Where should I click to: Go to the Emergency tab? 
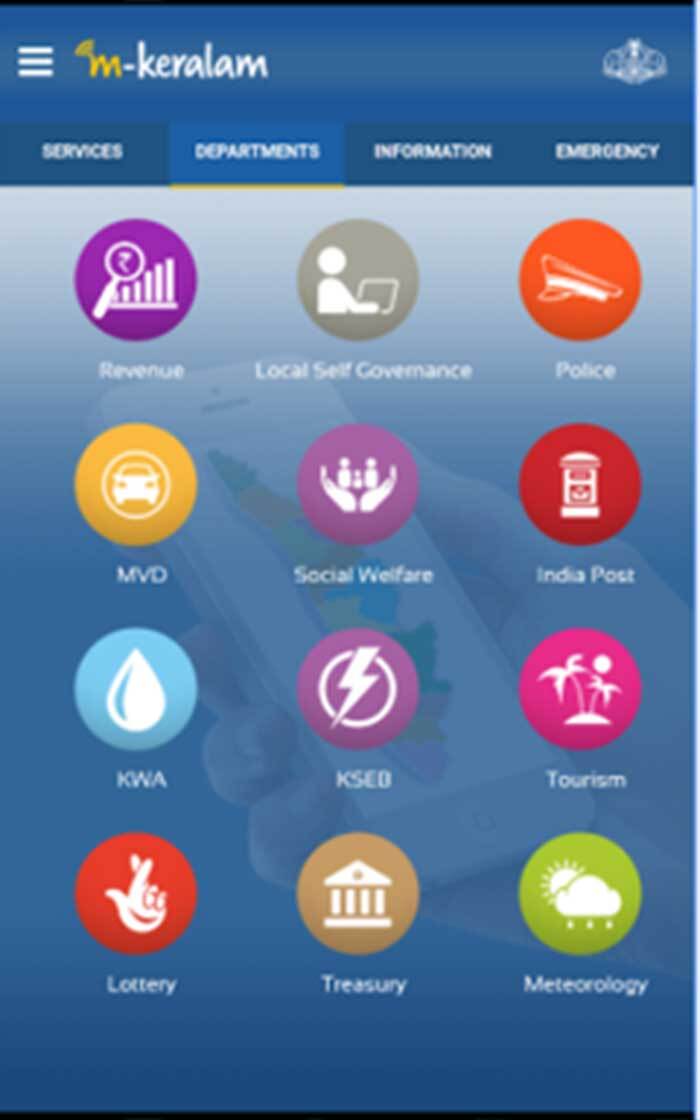pos(607,152)
